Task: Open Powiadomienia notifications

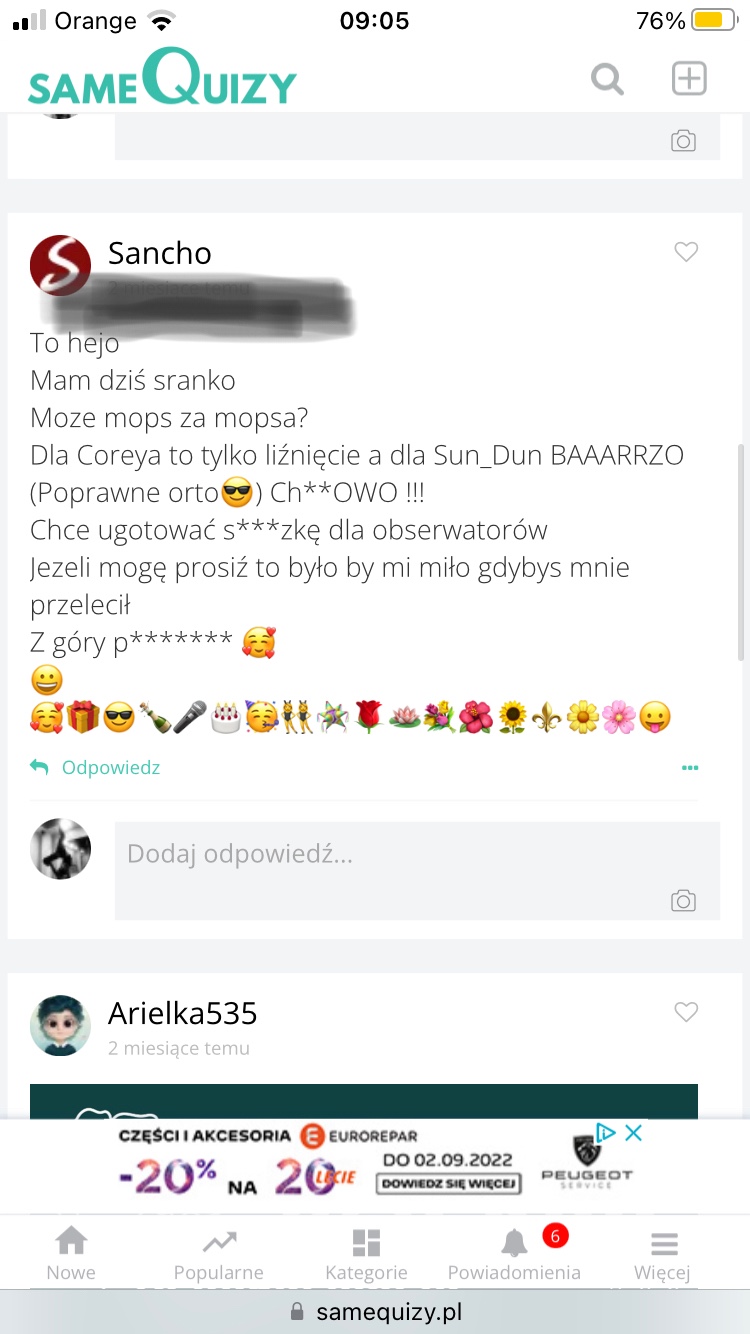Action: point(514,1255)
